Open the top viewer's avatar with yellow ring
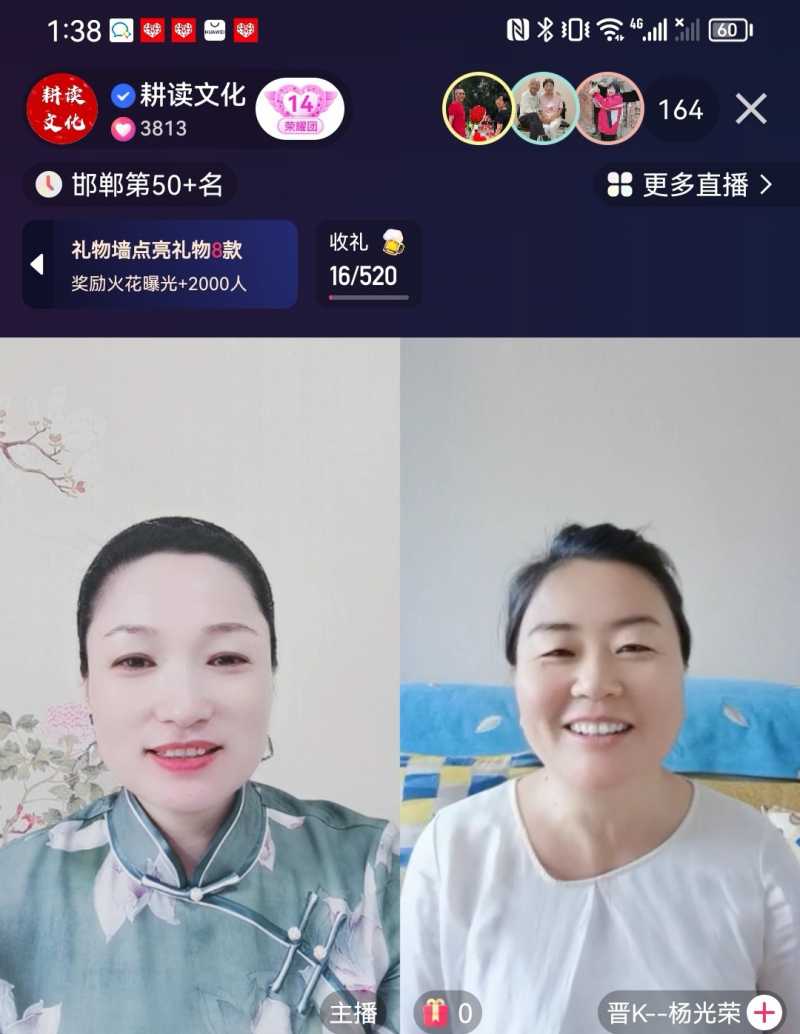This screenshot has width=800, height=1034. tap(478, 109)
